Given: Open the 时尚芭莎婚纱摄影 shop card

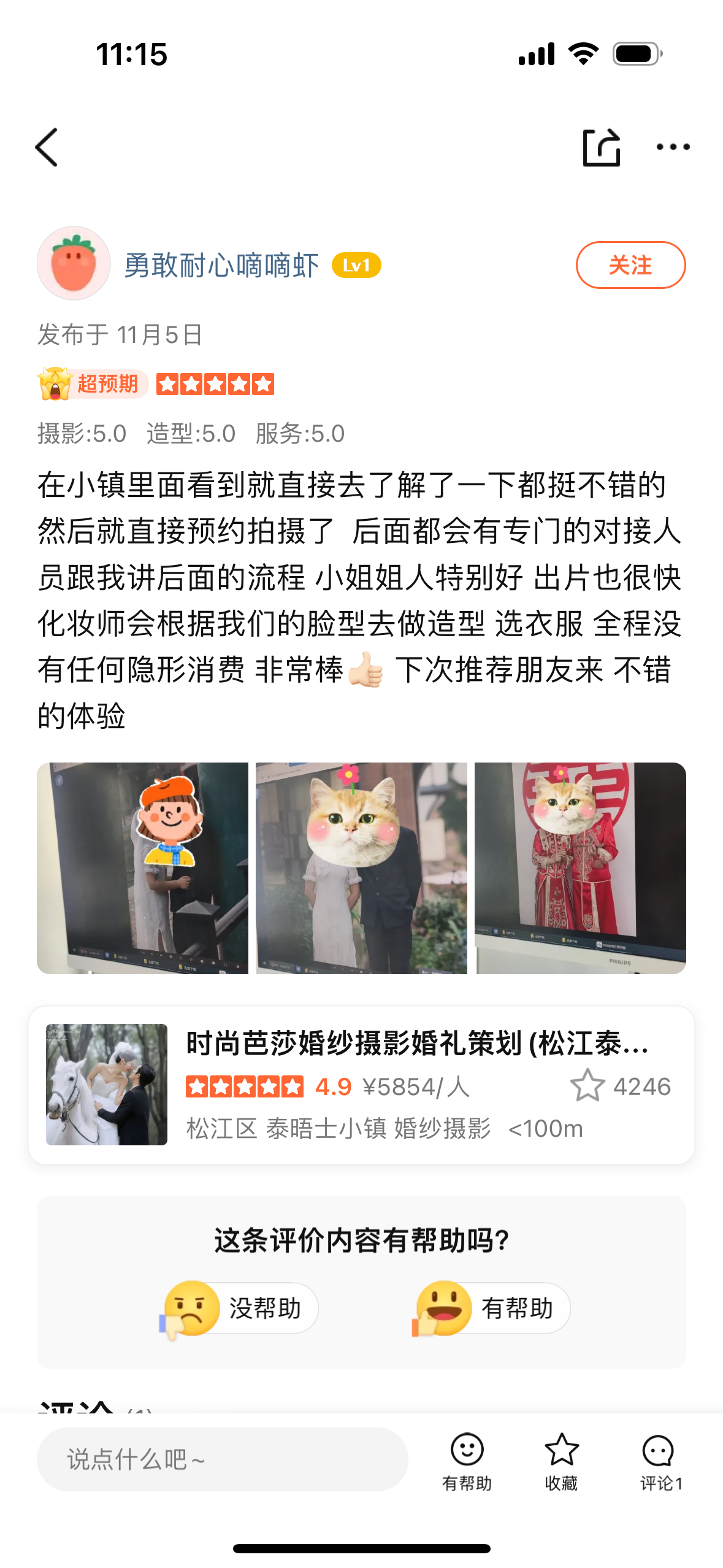Looking at the screenshot, I should click(361, 1085).
